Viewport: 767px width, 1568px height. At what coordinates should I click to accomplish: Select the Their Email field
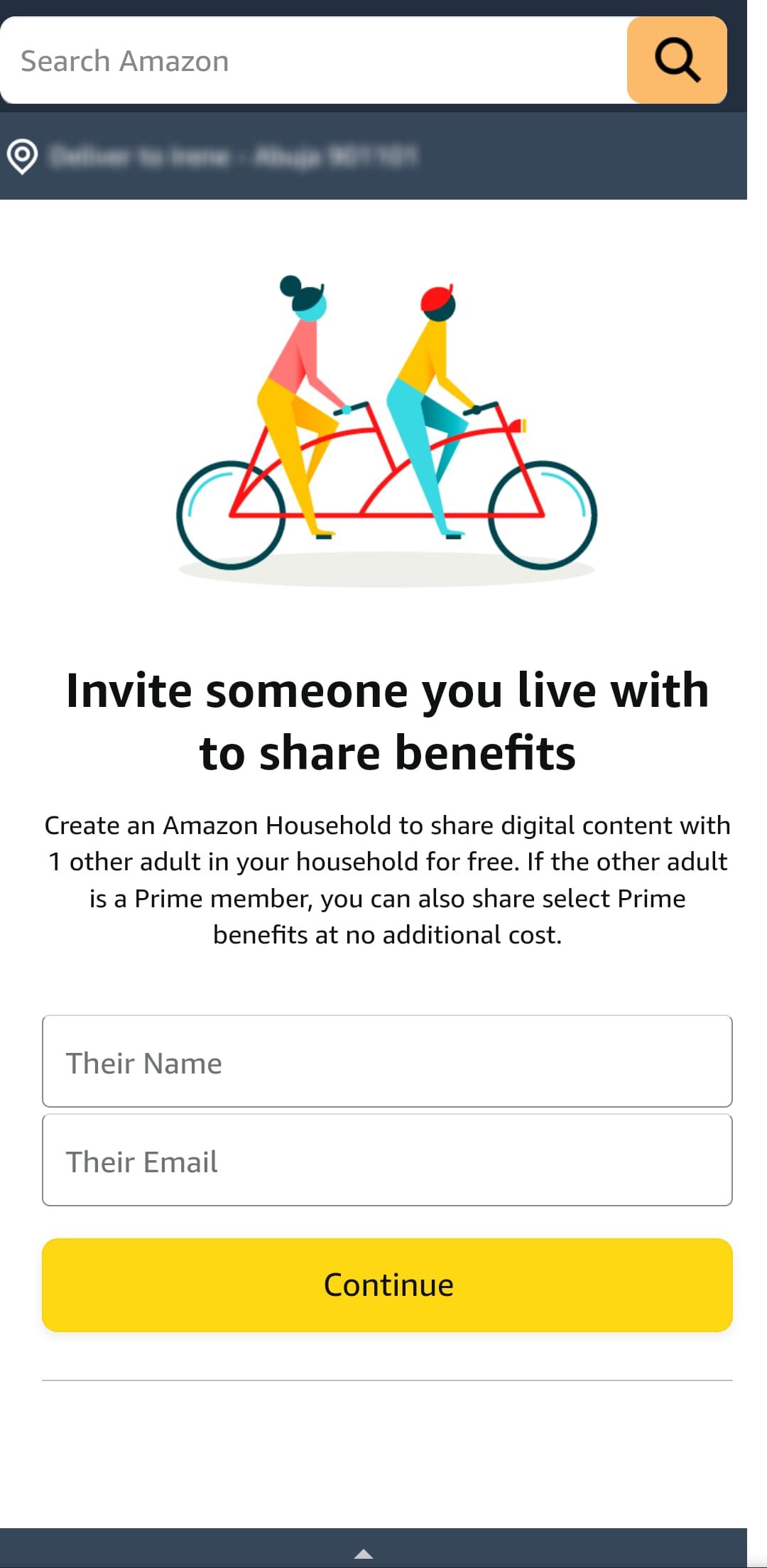pos(387,1160)
